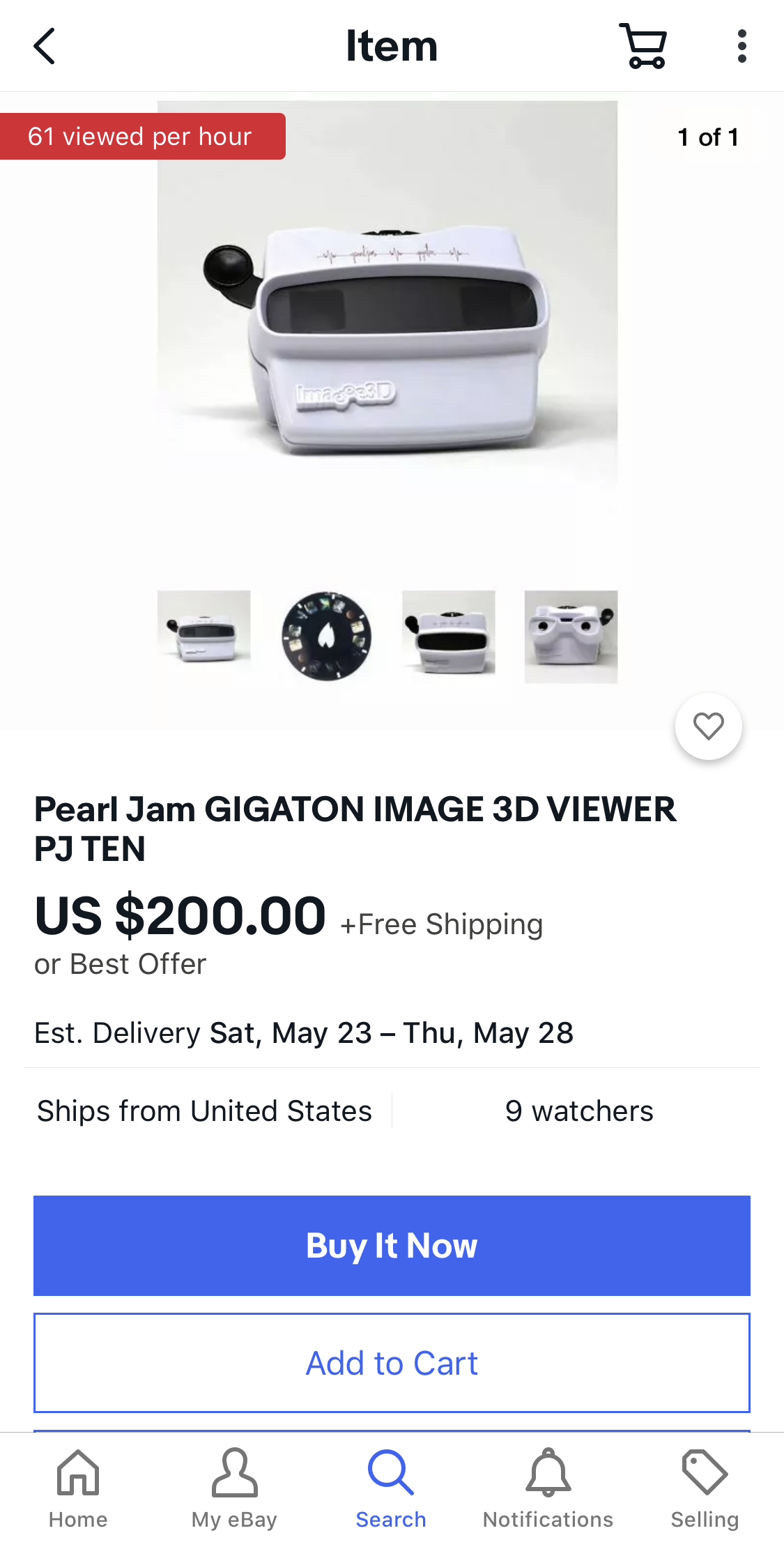The width and height of the screenshot is (784, 1556).
Task: Go to the Search tab
Action: pos(391,1488)
